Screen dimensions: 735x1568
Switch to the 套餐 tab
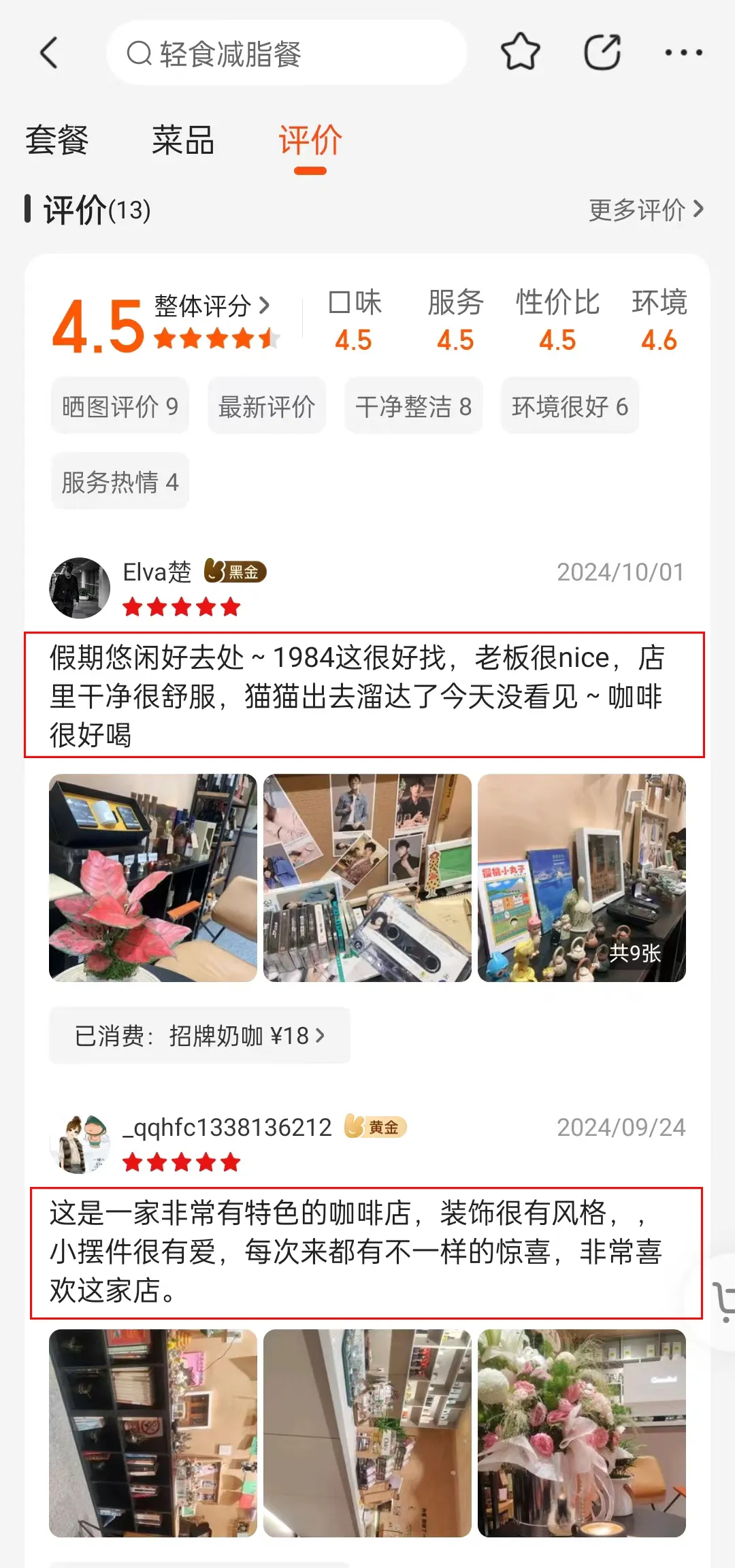point(57,140)
